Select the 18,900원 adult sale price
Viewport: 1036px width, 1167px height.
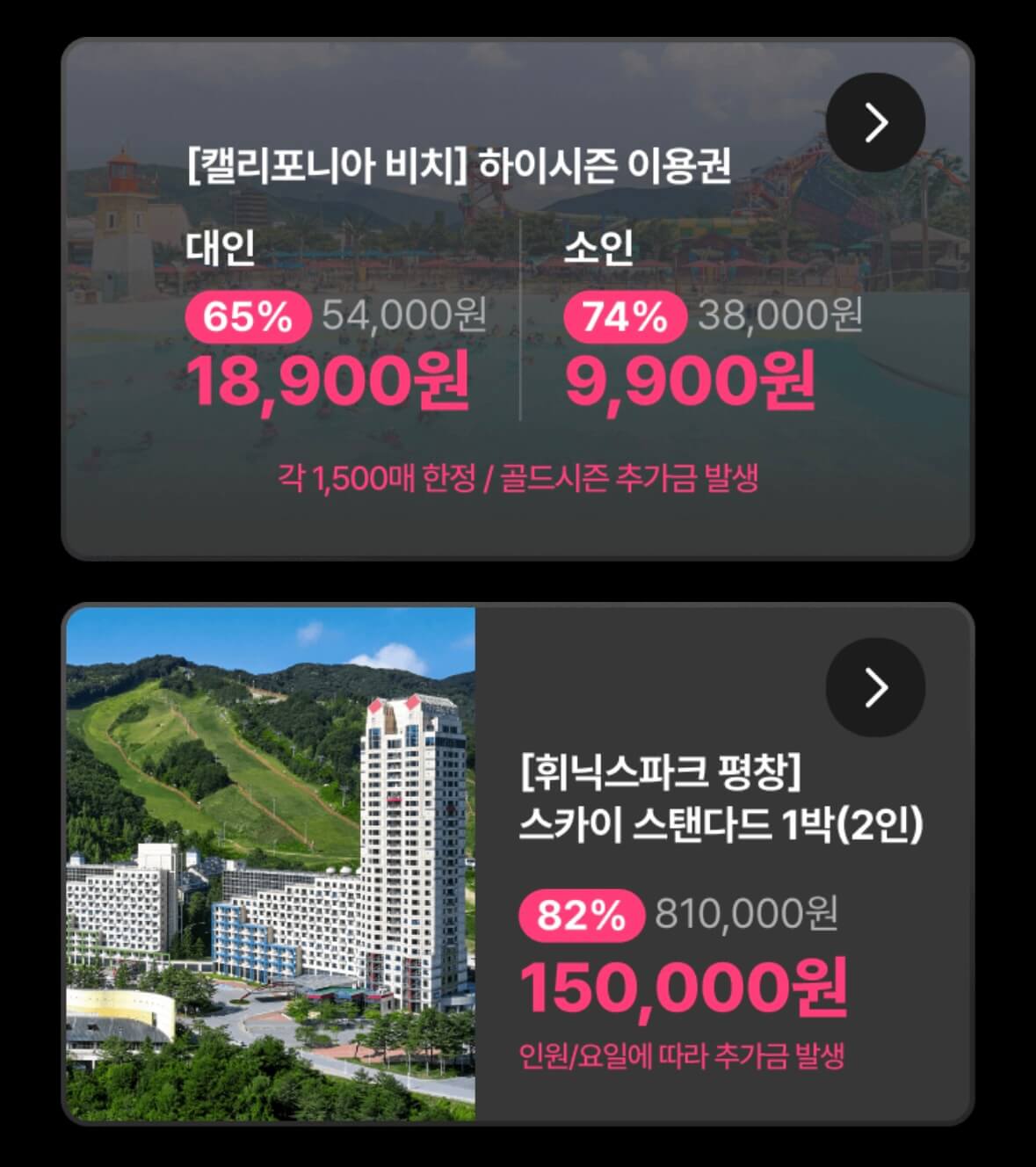click(330, 380)
